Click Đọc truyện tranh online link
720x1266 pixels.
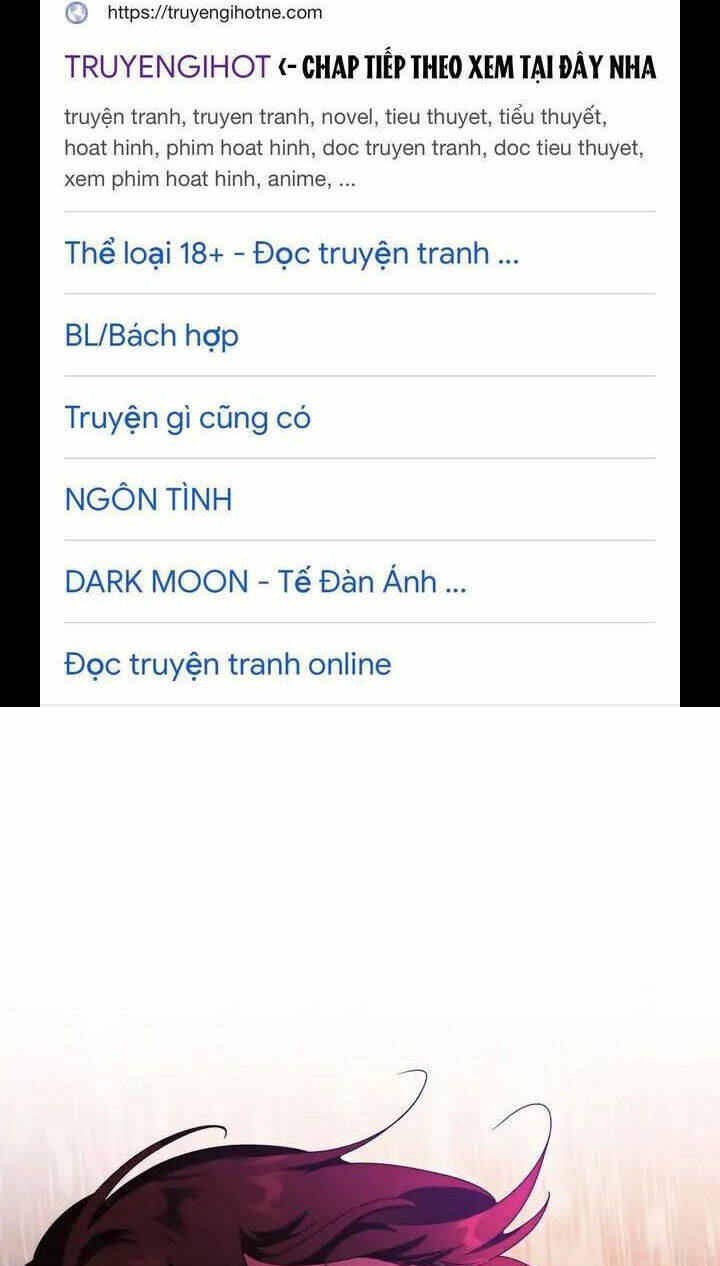click(229, 663)
